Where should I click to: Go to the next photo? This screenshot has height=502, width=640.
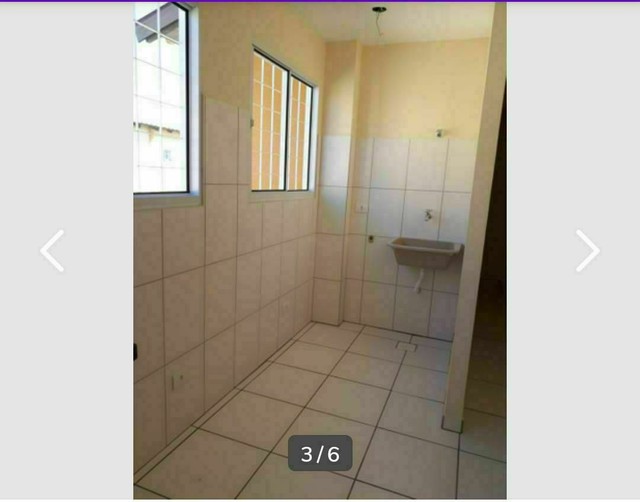(587, 251)
